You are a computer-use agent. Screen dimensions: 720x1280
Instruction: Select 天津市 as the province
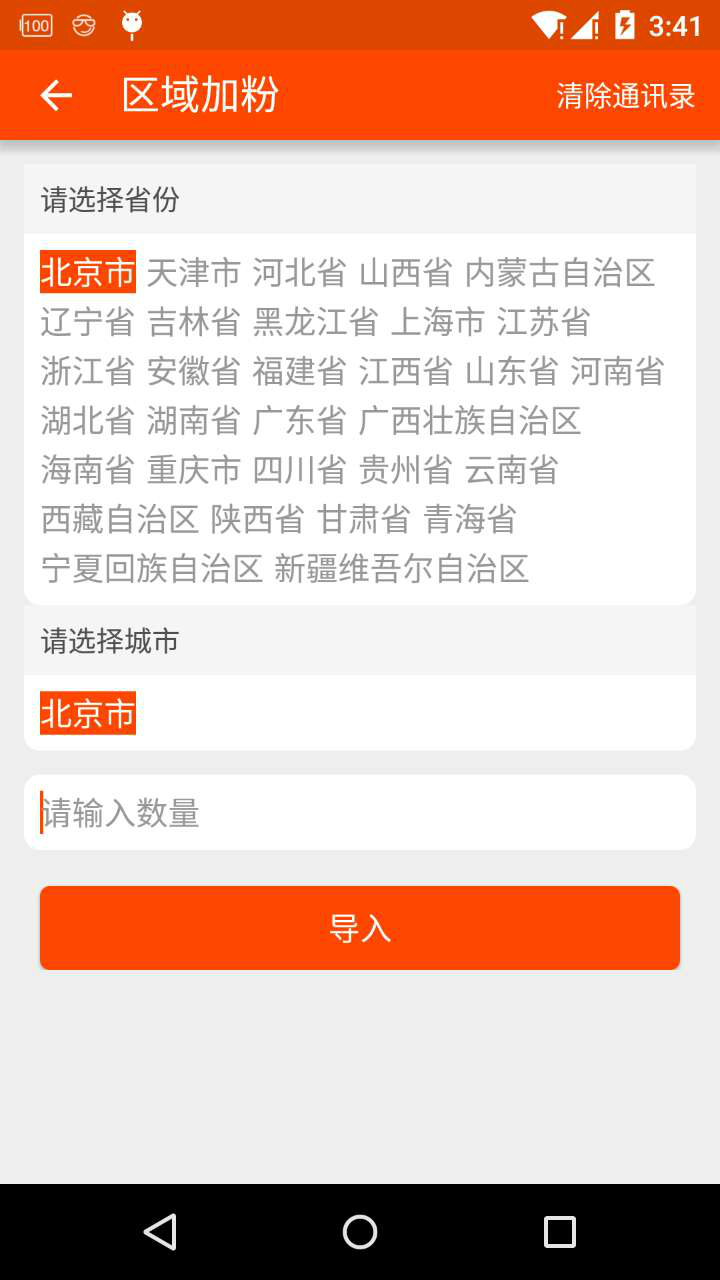click(194, 273)
